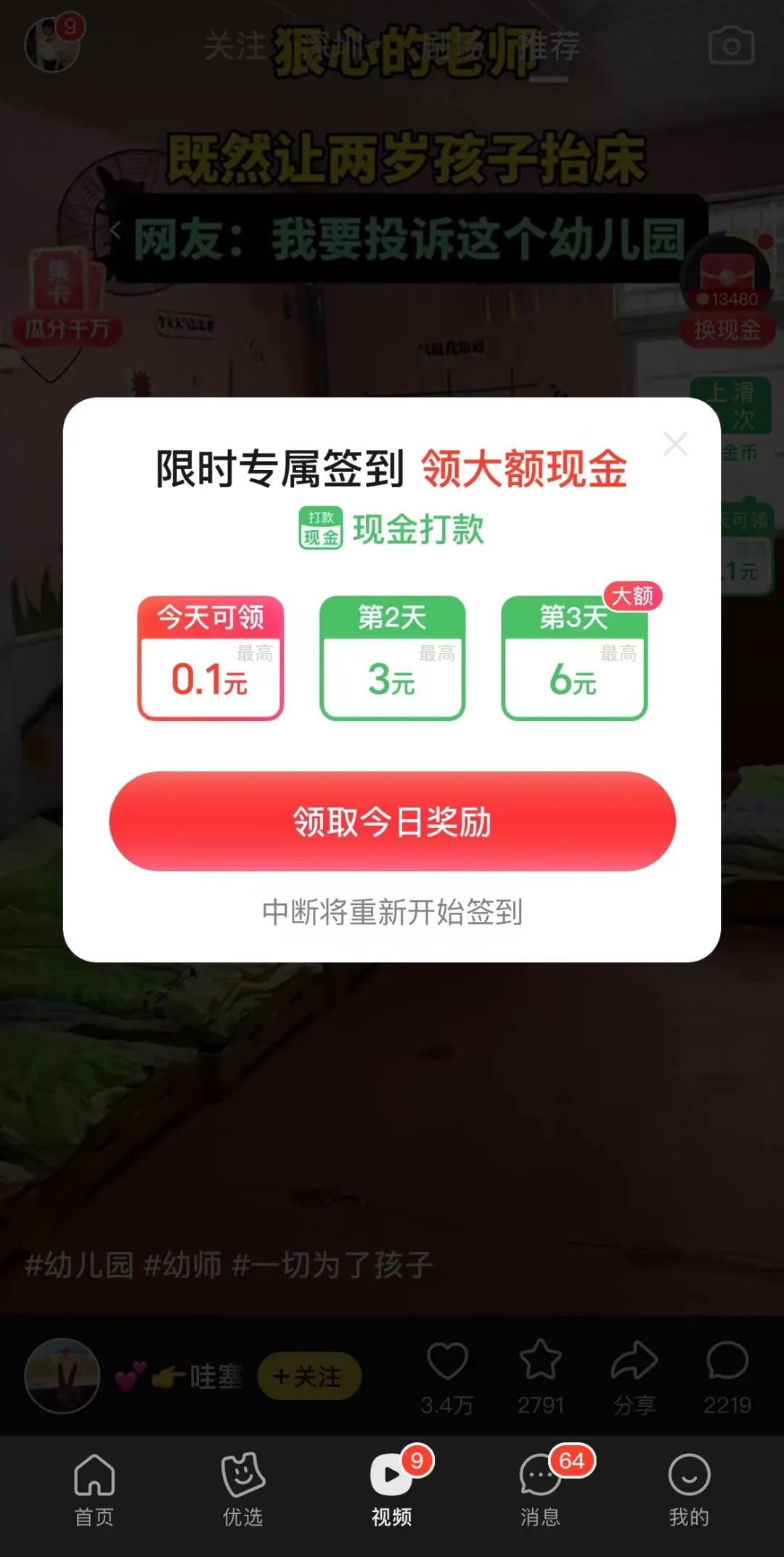Open the profile avatar in the header
This screenshot has height=1557, width=784.
pos(52,45)
